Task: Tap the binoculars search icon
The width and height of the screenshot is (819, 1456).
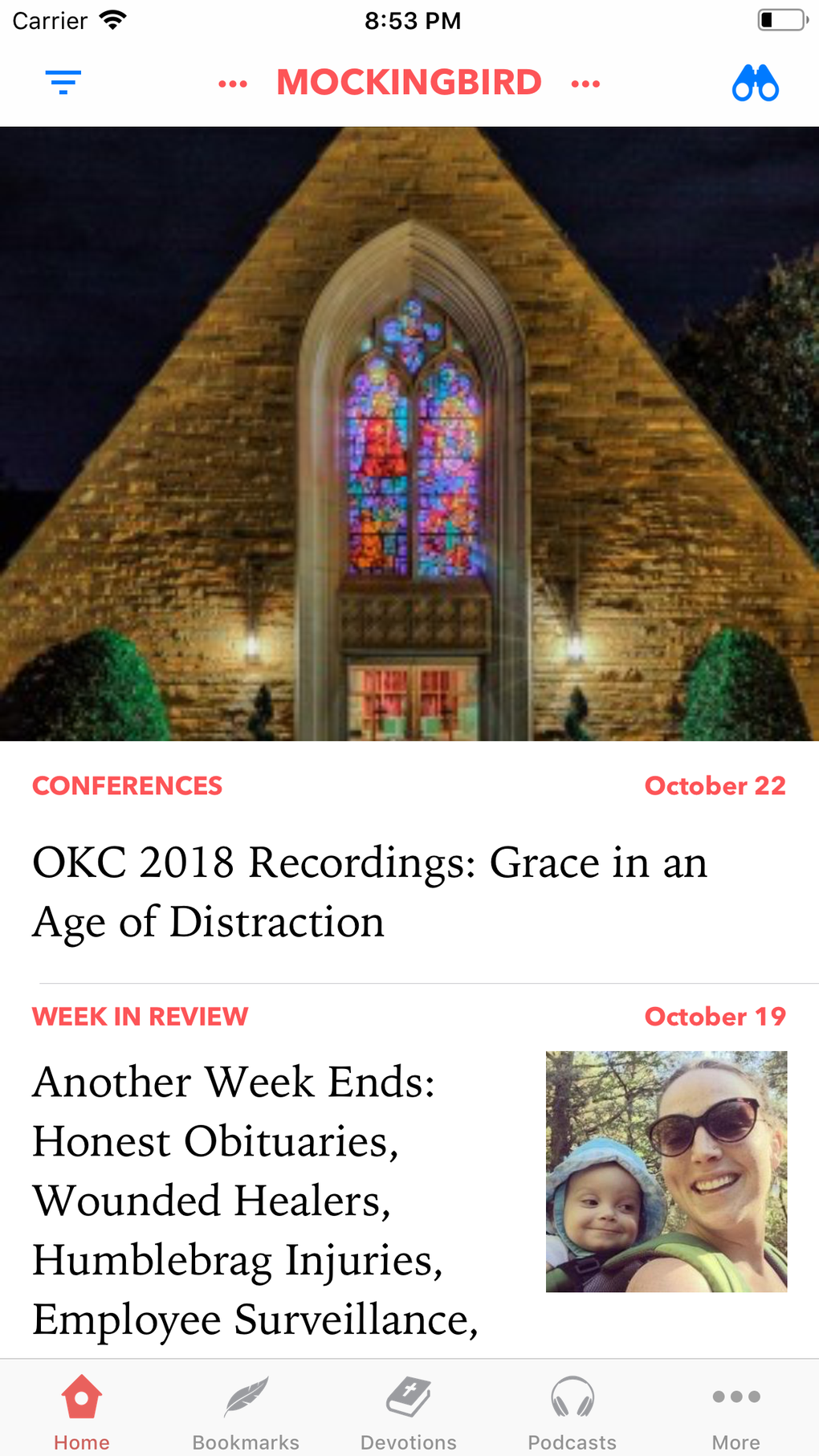Action: (755, 83)
